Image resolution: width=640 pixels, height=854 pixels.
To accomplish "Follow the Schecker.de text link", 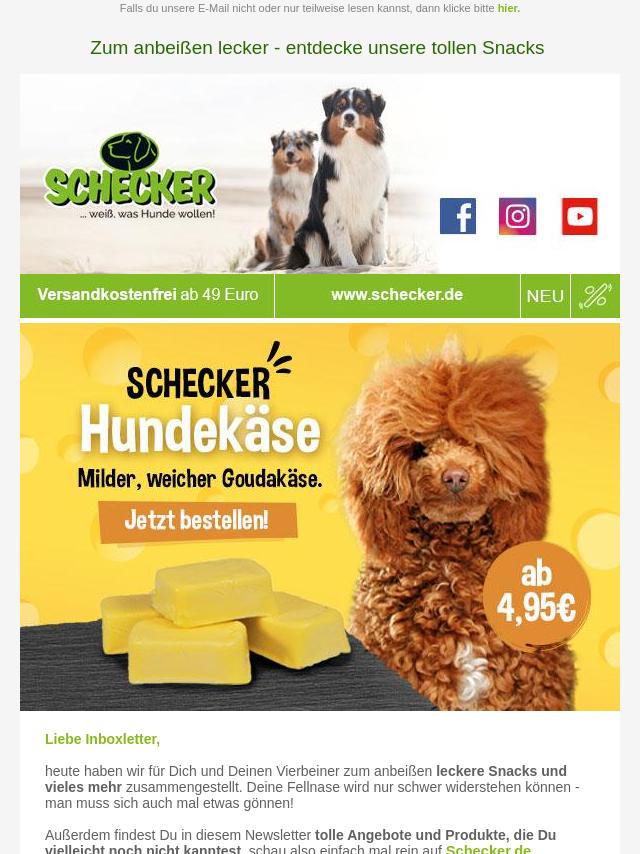I will (x=488, y=848).
